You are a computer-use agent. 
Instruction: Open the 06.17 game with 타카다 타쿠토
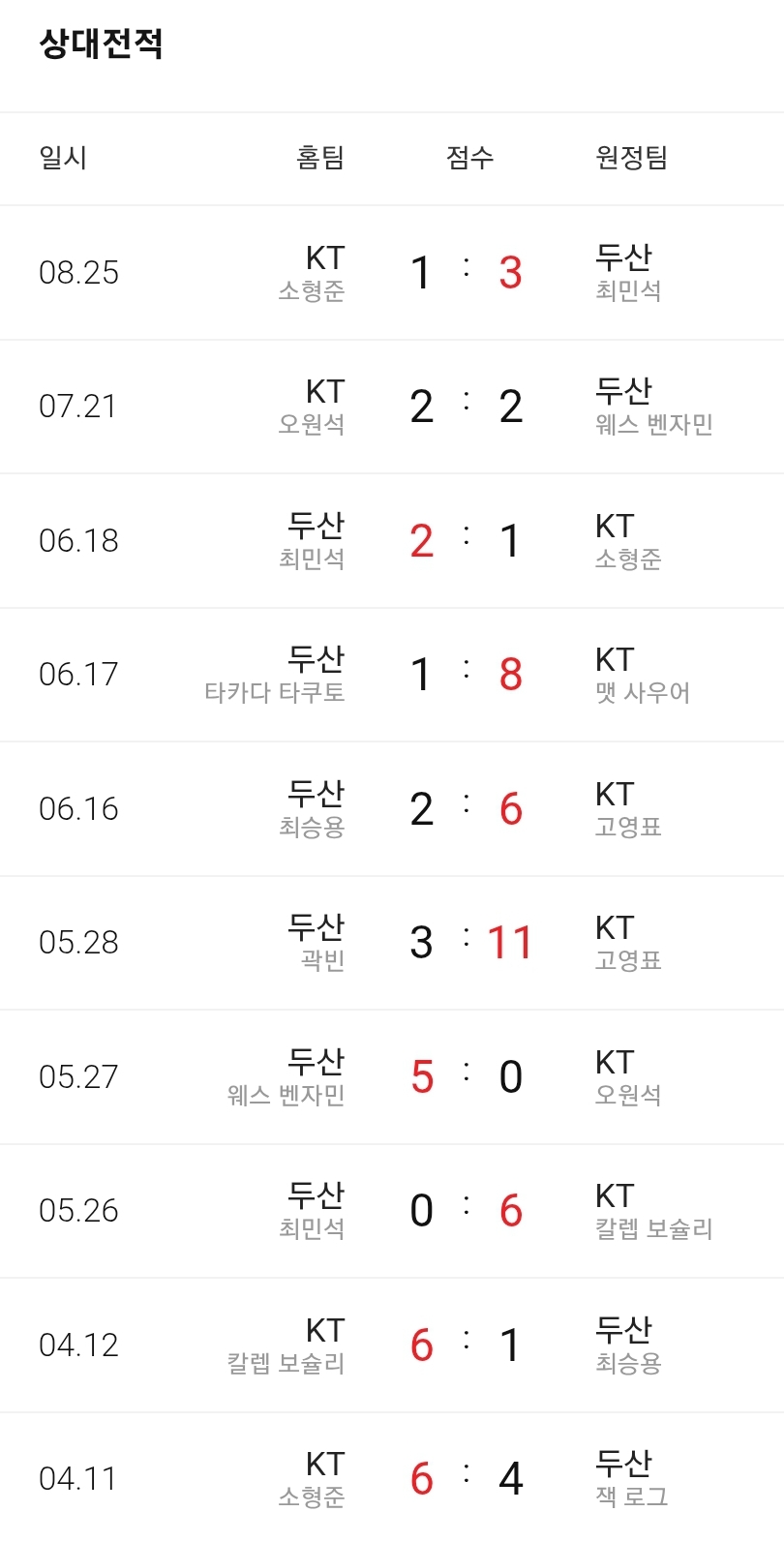pos(392,675)
